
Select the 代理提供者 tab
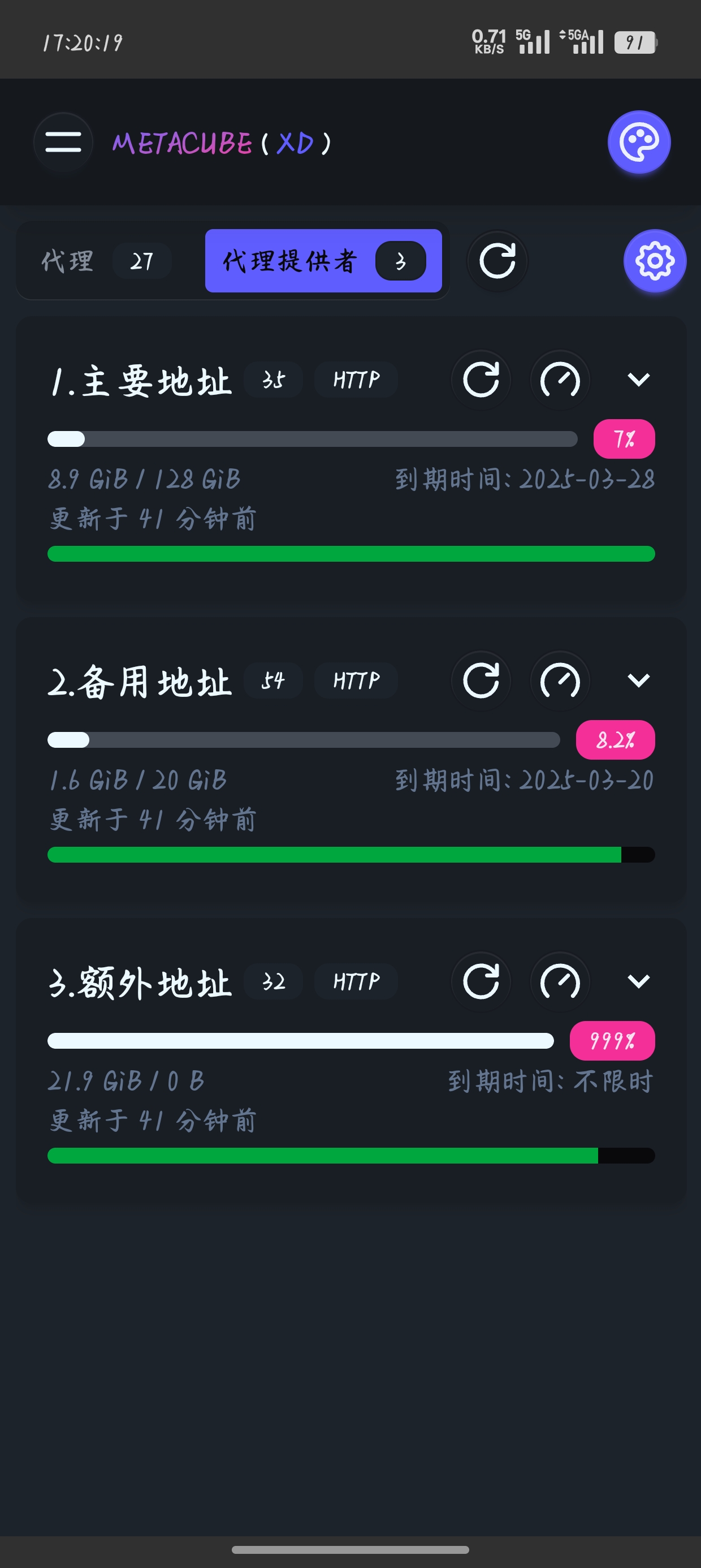tap(323, 261)
